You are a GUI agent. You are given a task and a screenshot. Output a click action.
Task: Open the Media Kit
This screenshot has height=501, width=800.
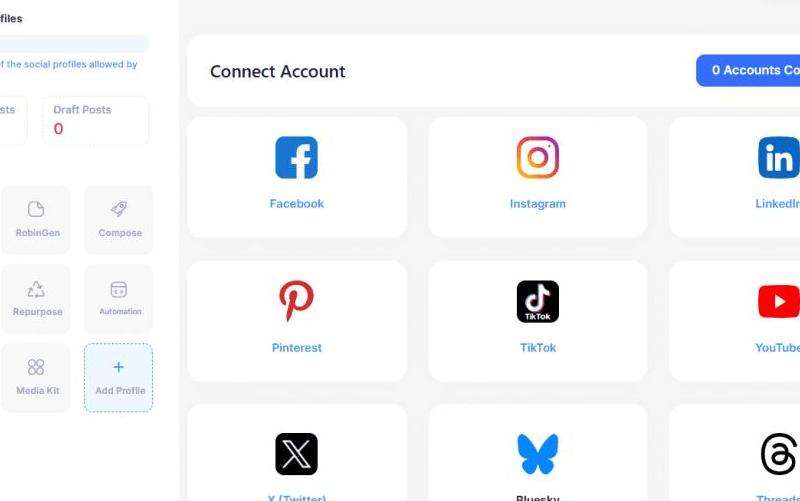pyautogui.click(x=37, y=377)
